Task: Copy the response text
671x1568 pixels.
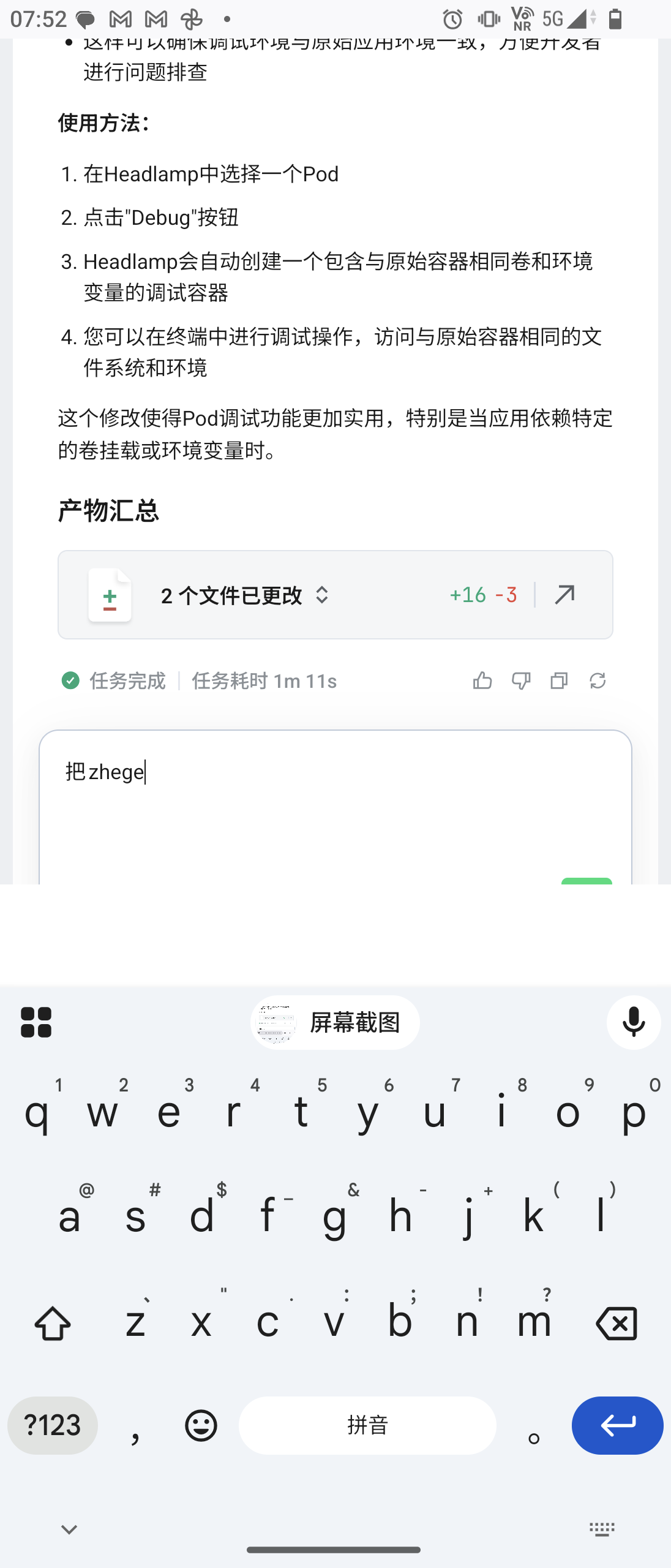Action: (x=559, y=680)
